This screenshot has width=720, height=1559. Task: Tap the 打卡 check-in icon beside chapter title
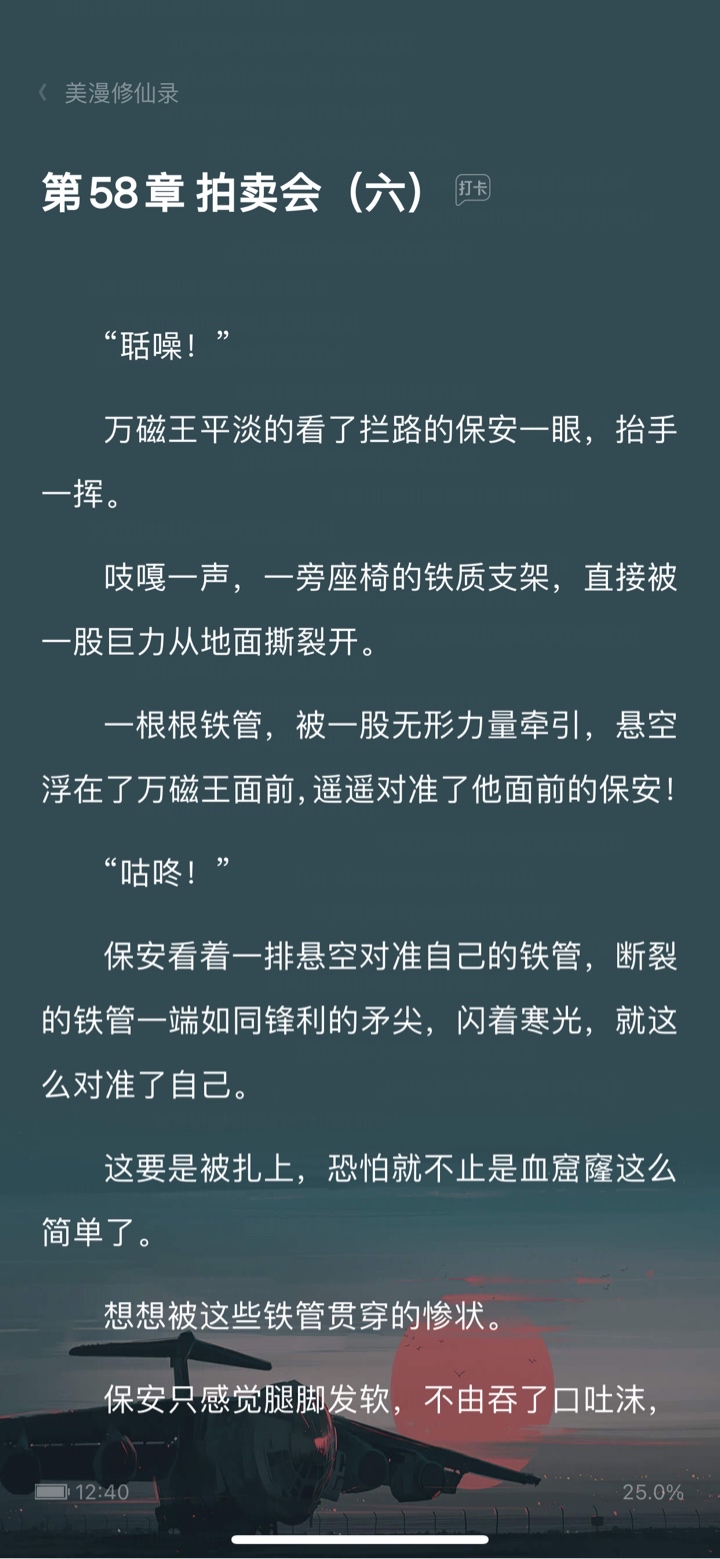tap(472, 190)
